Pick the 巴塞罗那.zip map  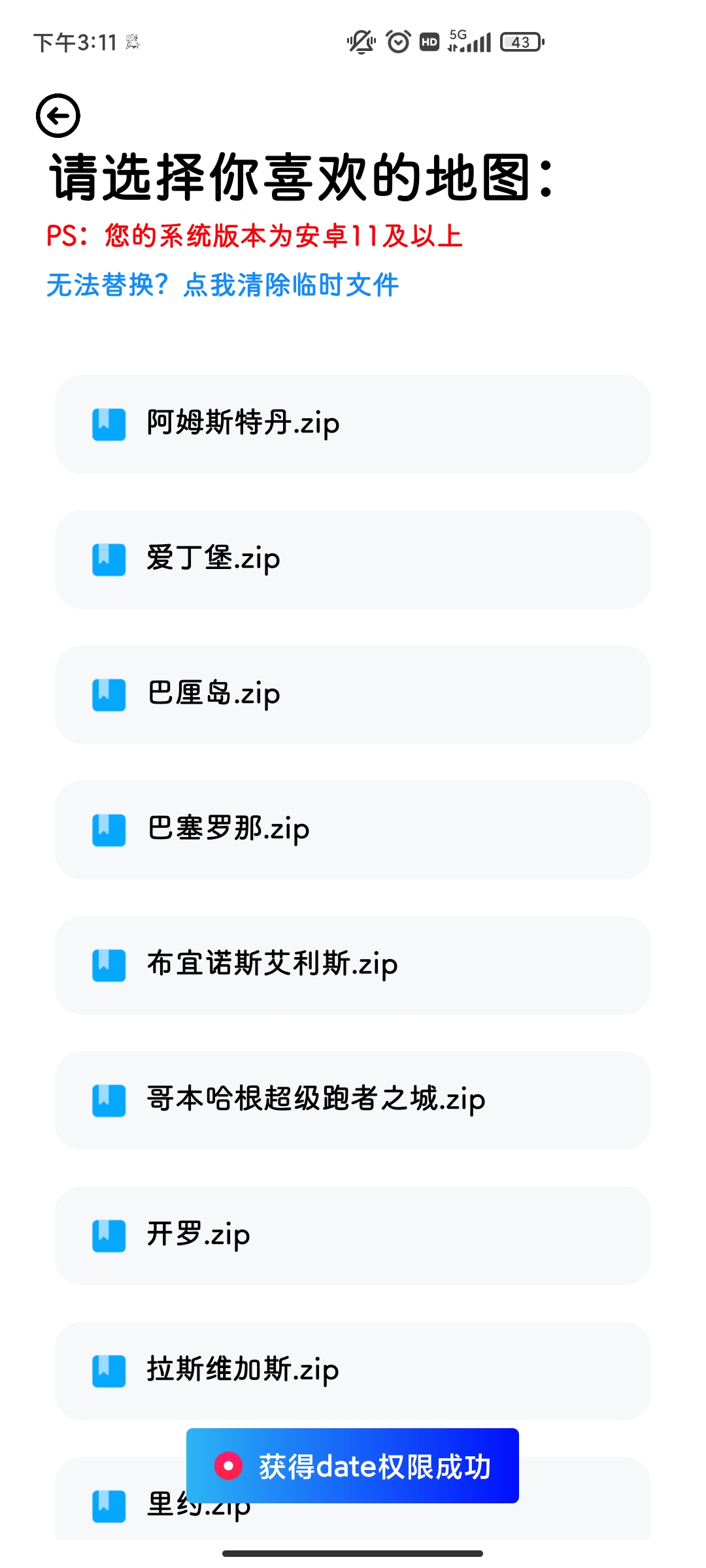coord(352,830)
